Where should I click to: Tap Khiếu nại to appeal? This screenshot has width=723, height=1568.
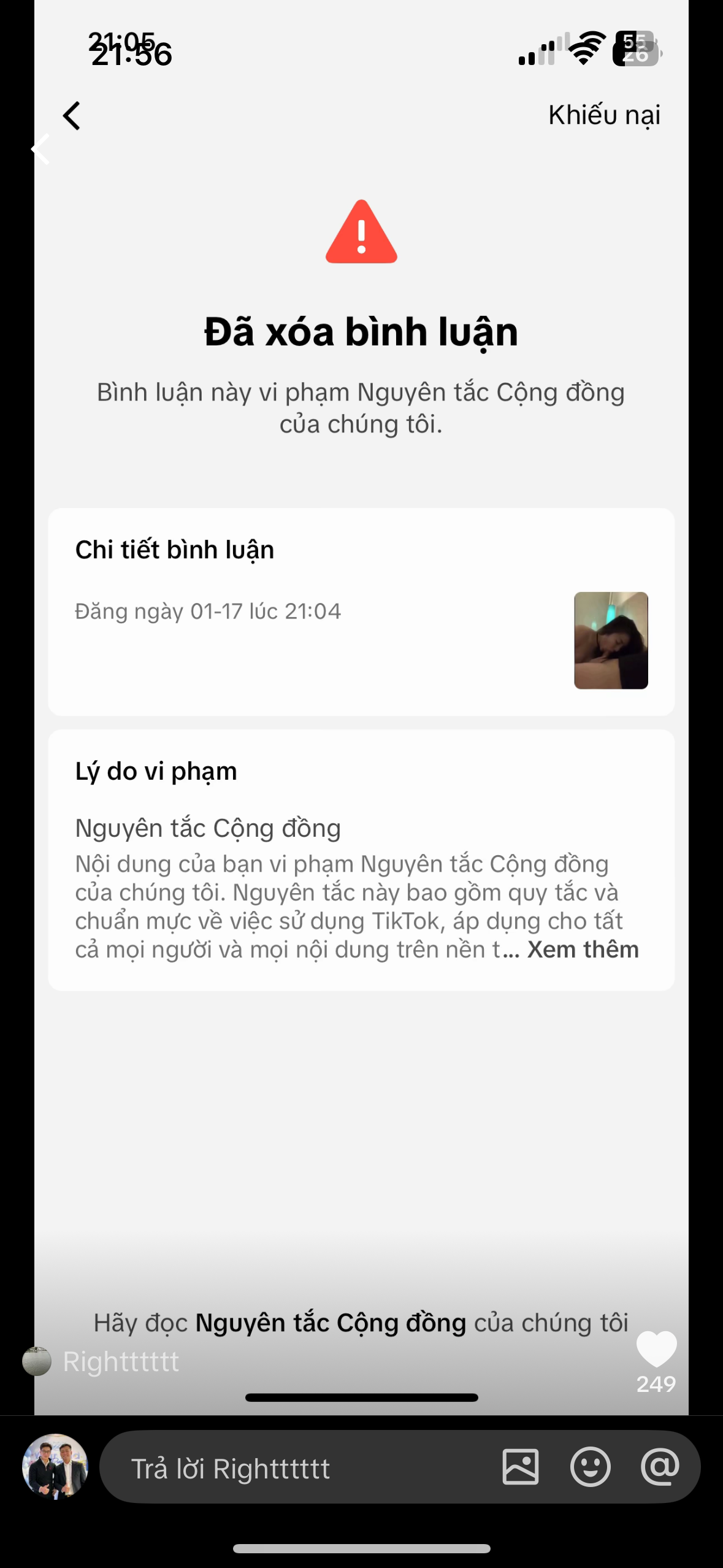pyautogui.click(x=604, y=115)
